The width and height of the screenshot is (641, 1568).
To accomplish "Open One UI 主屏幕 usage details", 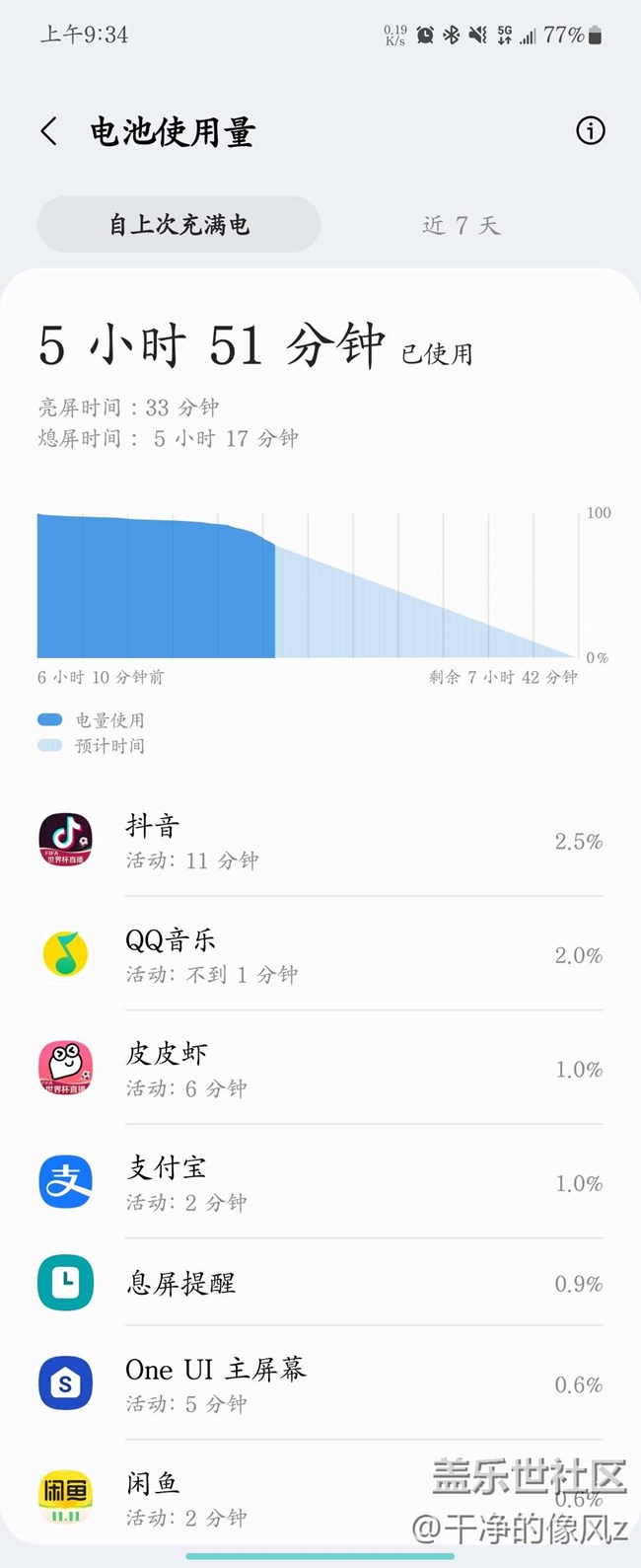I will pyautogui.click(x=320, y=1383).
